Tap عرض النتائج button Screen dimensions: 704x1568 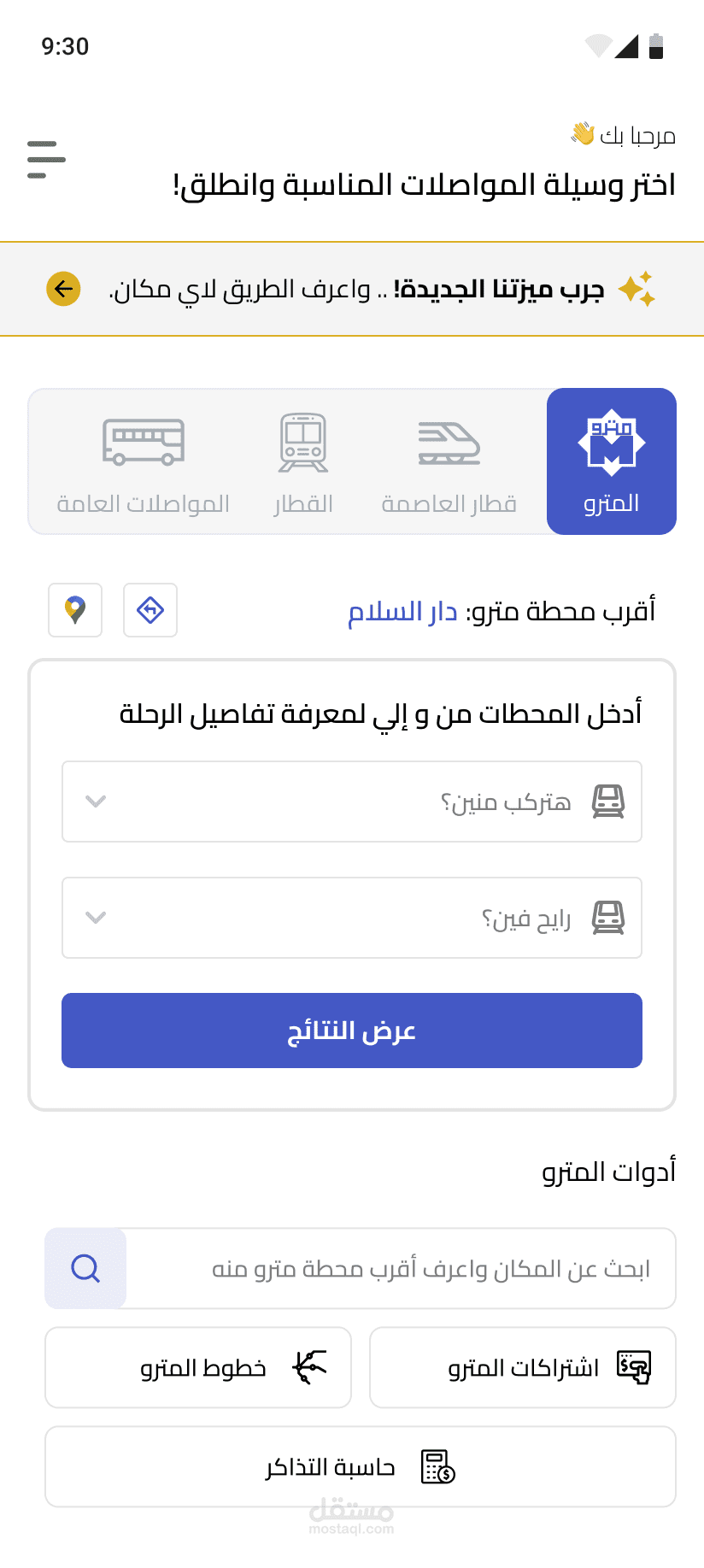pyautogui.click(x=352, y=1031)
